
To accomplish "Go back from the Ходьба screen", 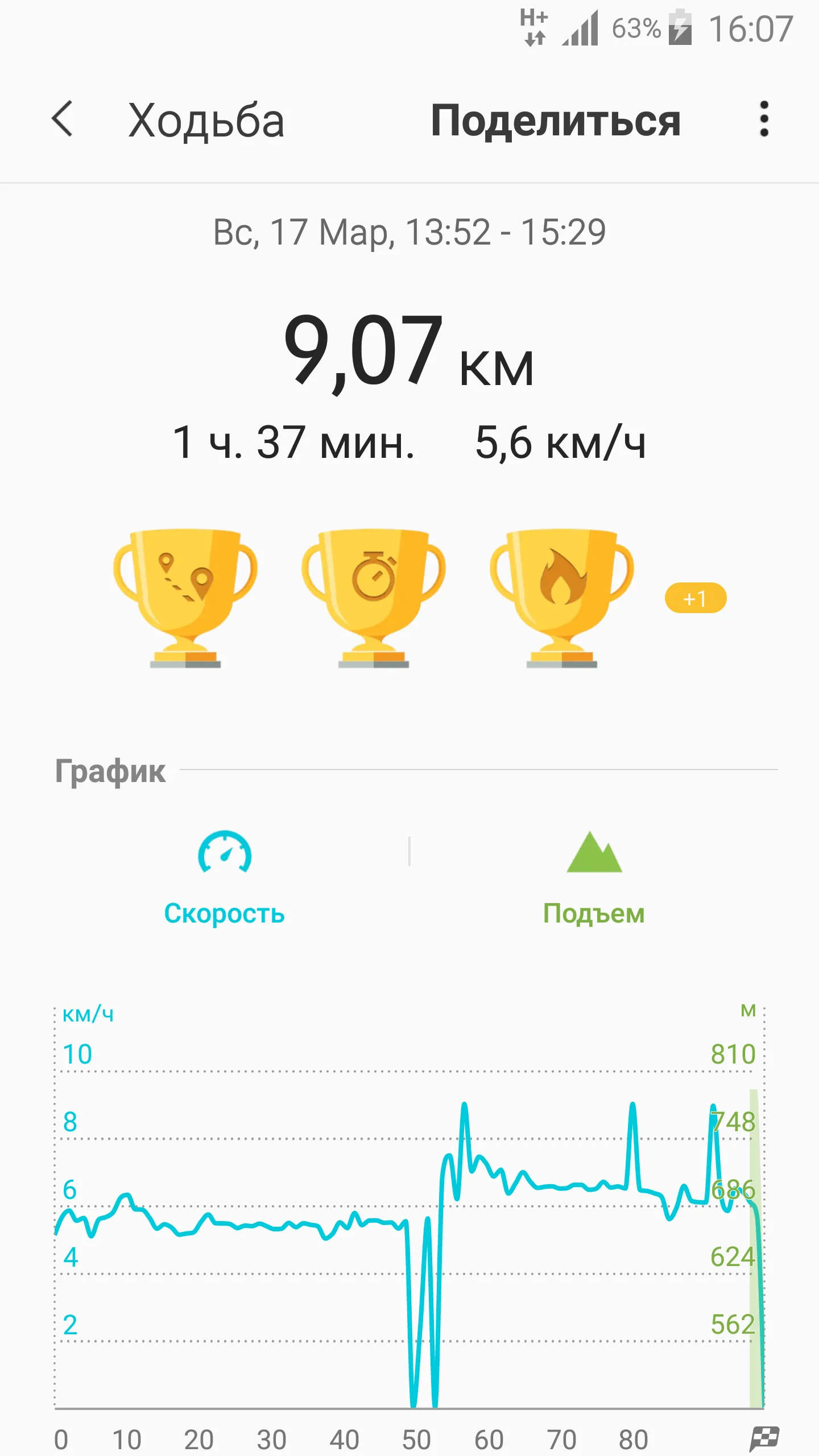I will point(63,119).
